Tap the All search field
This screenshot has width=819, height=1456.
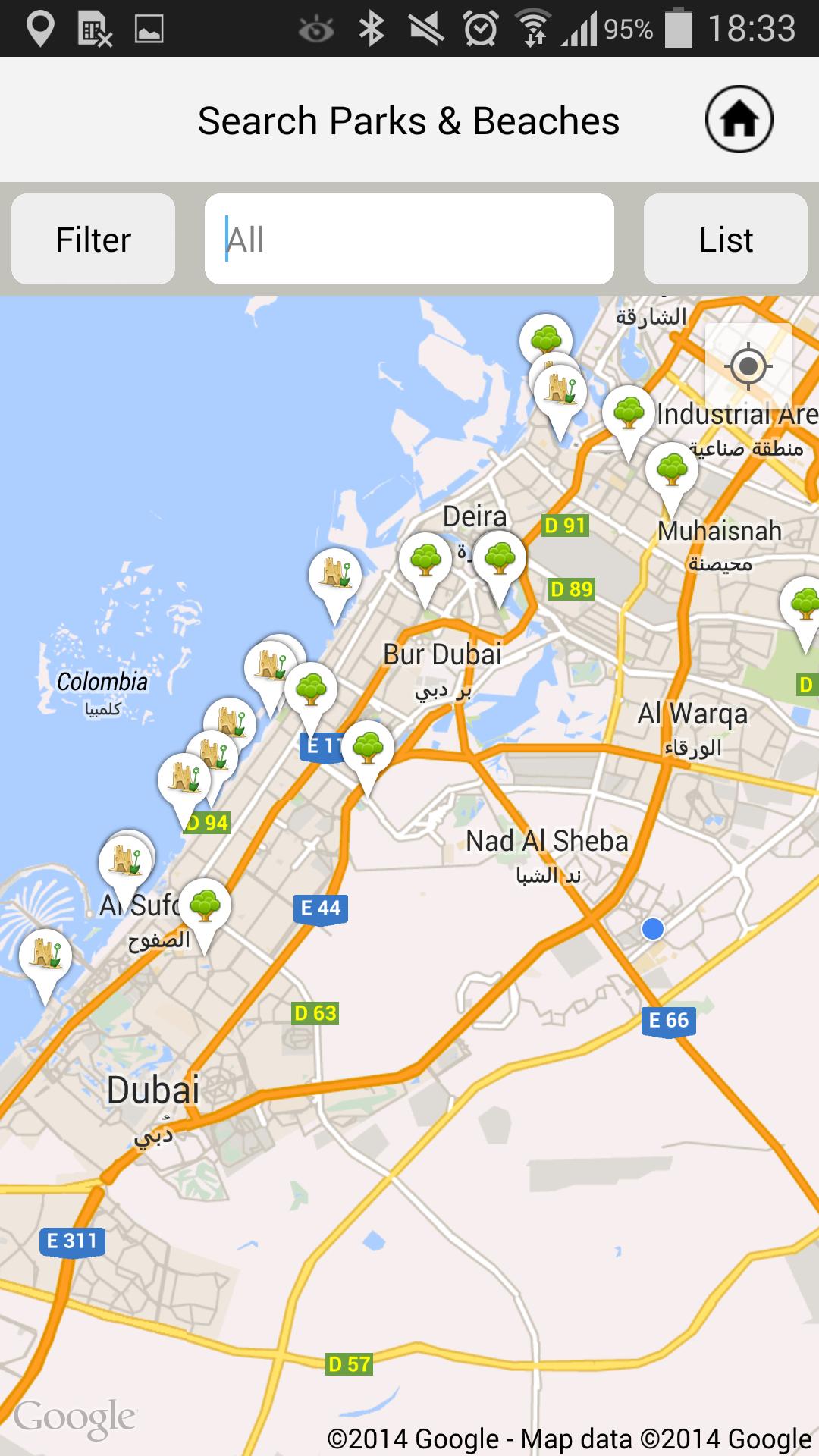click(409, 240)
